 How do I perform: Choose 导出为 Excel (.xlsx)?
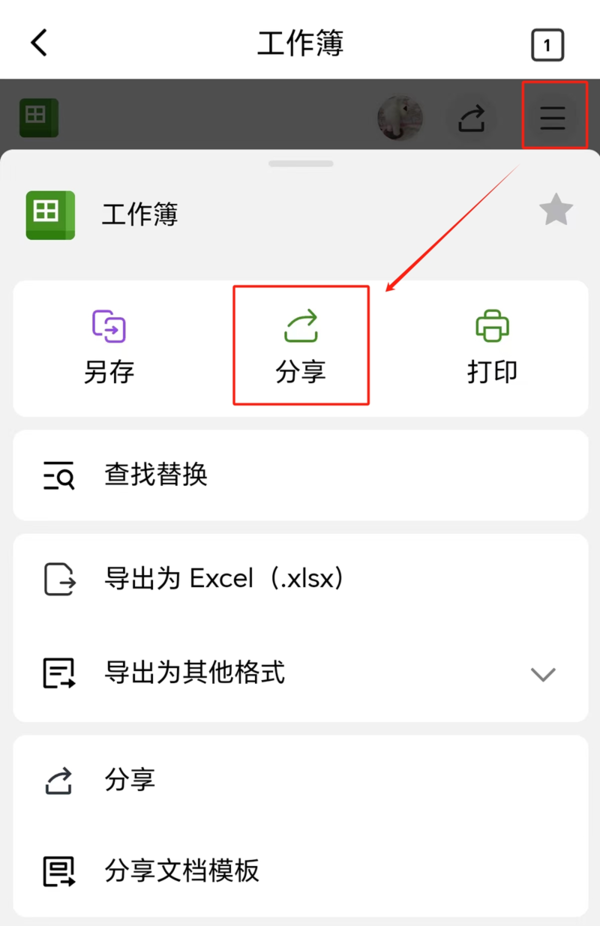pos(300,578)
